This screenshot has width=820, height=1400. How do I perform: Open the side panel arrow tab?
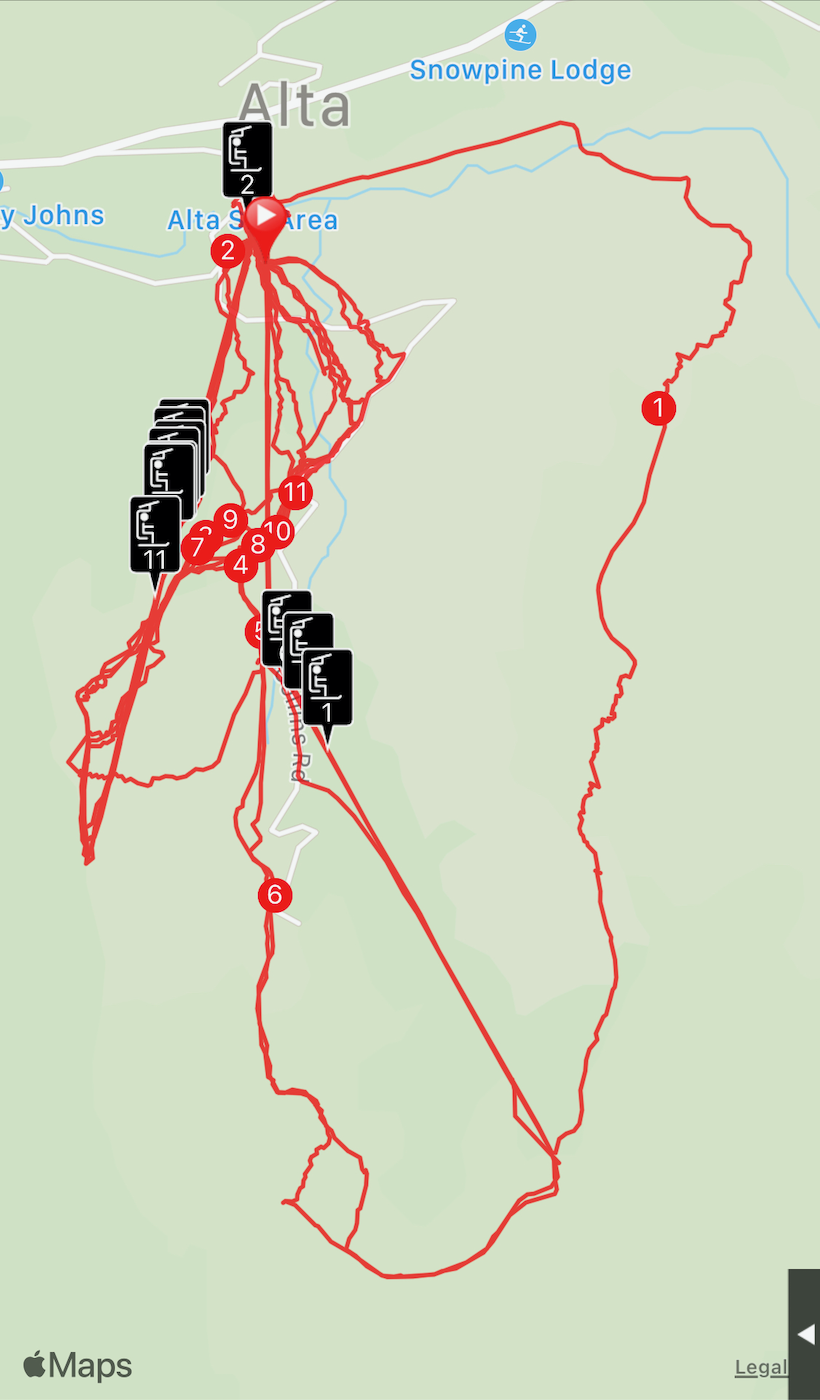(x=804, y=1334)
